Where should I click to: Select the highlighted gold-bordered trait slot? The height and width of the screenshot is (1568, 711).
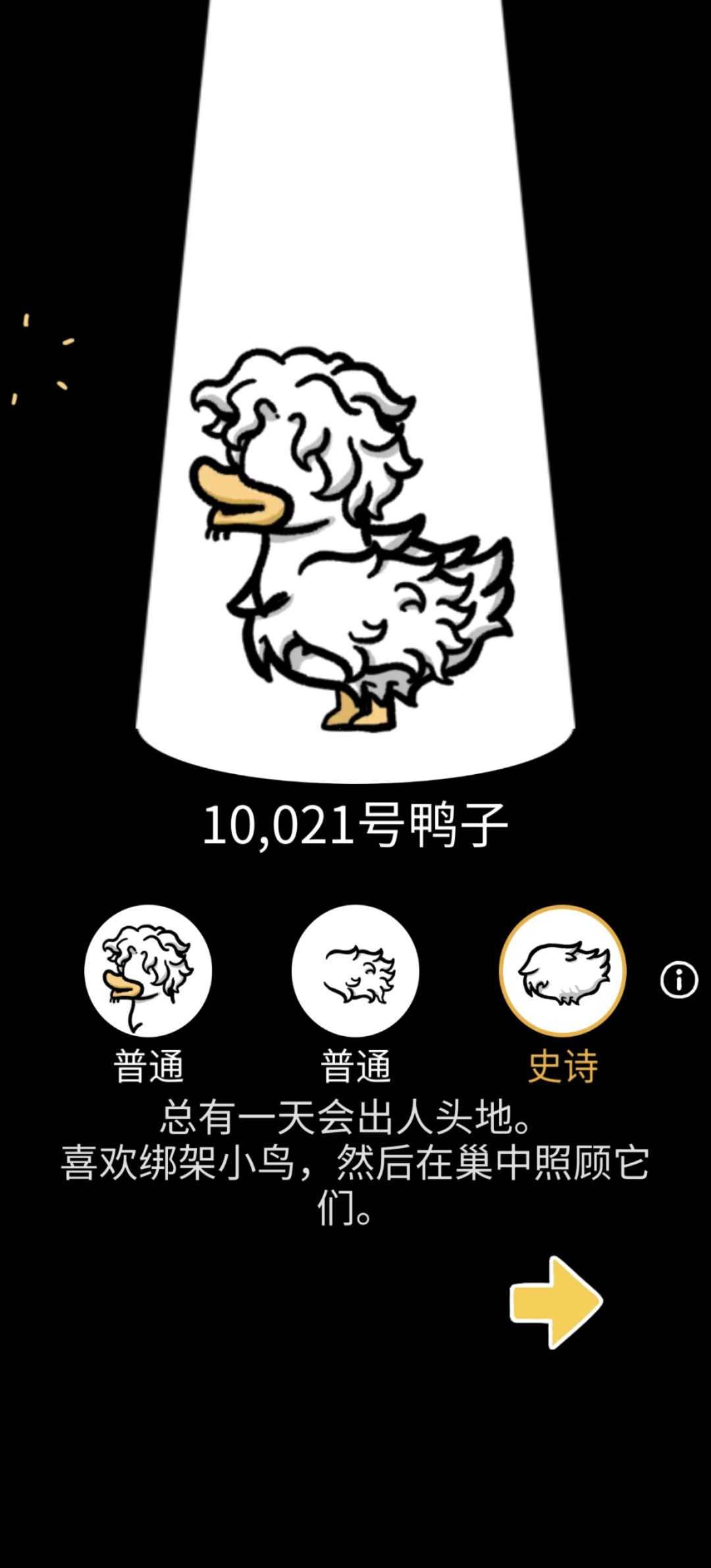tap(563, 968)
